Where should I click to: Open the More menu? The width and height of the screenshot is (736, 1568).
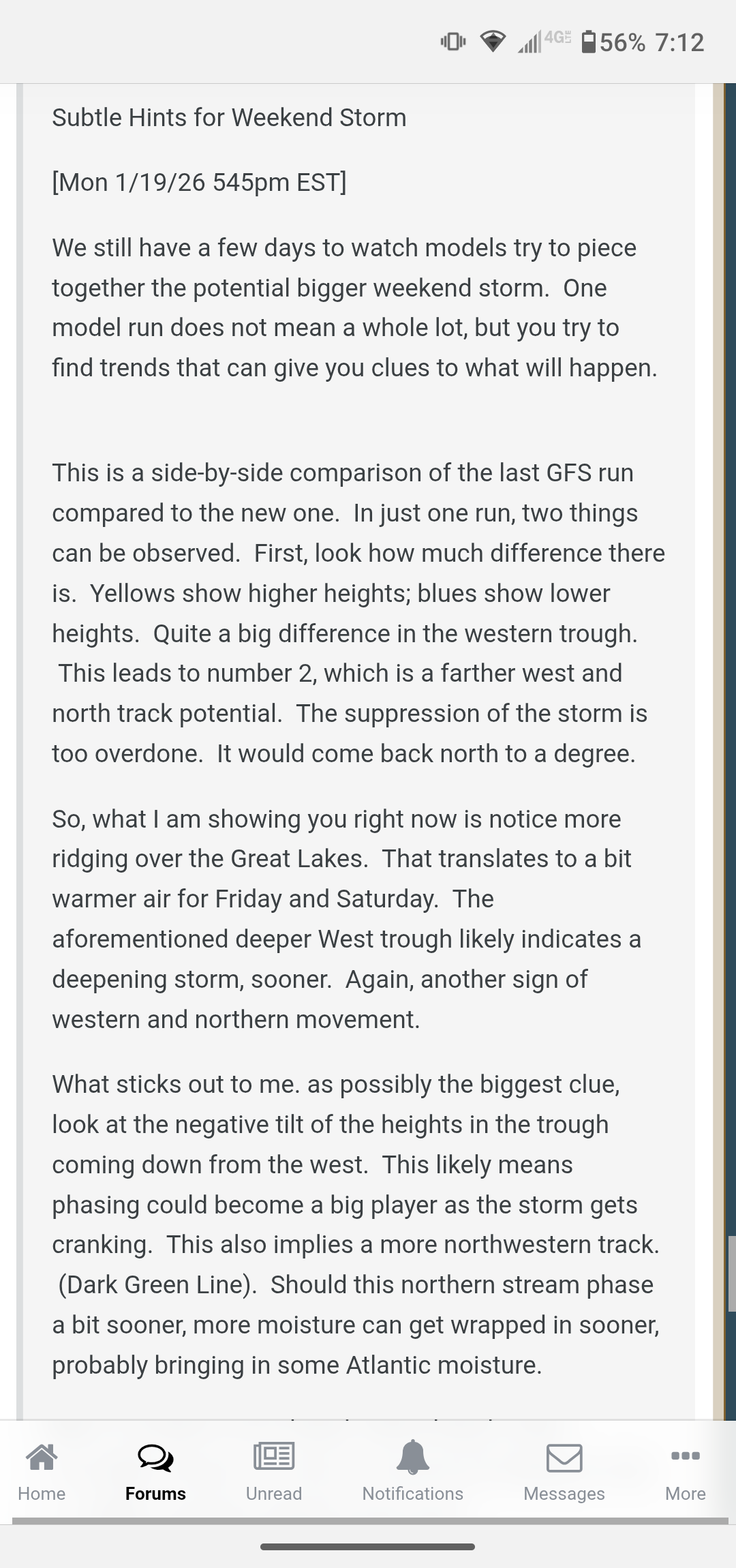click(685, 1471)
